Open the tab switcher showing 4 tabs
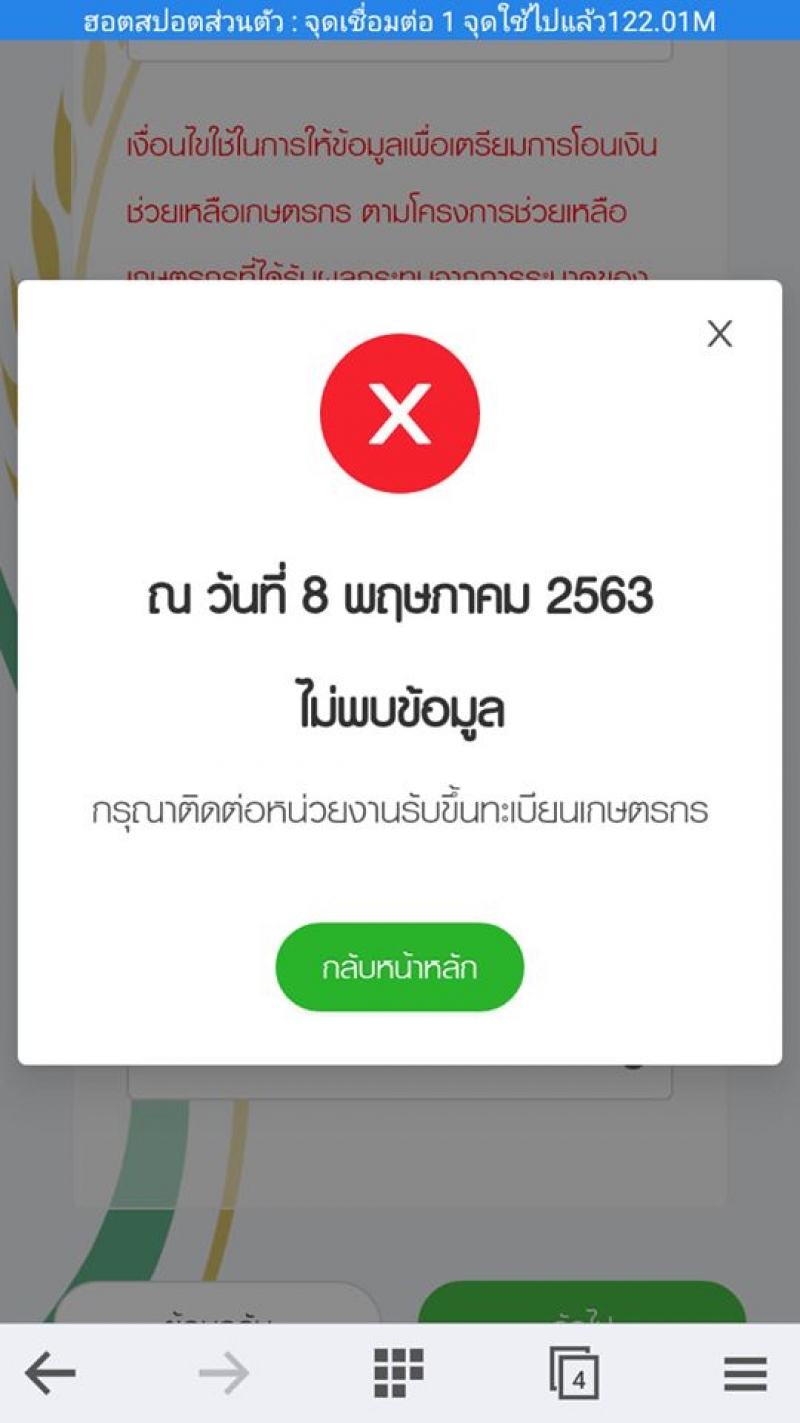800x1423 pixels. [574, 1373]
